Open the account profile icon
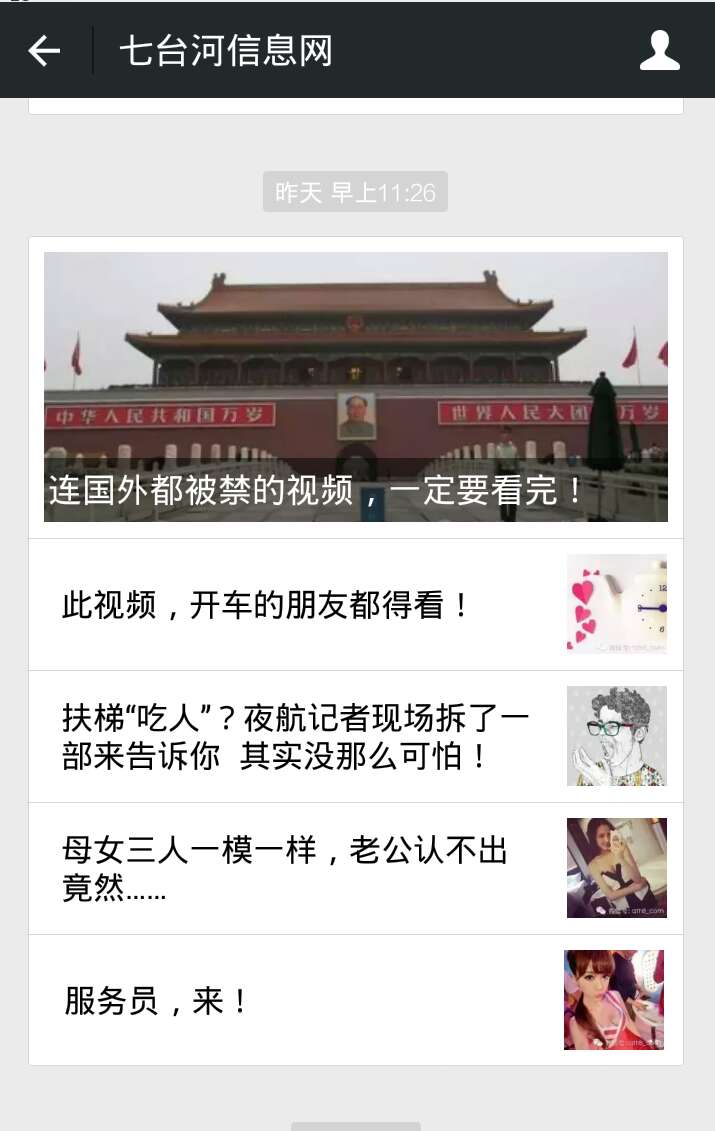 coord(659,51)
